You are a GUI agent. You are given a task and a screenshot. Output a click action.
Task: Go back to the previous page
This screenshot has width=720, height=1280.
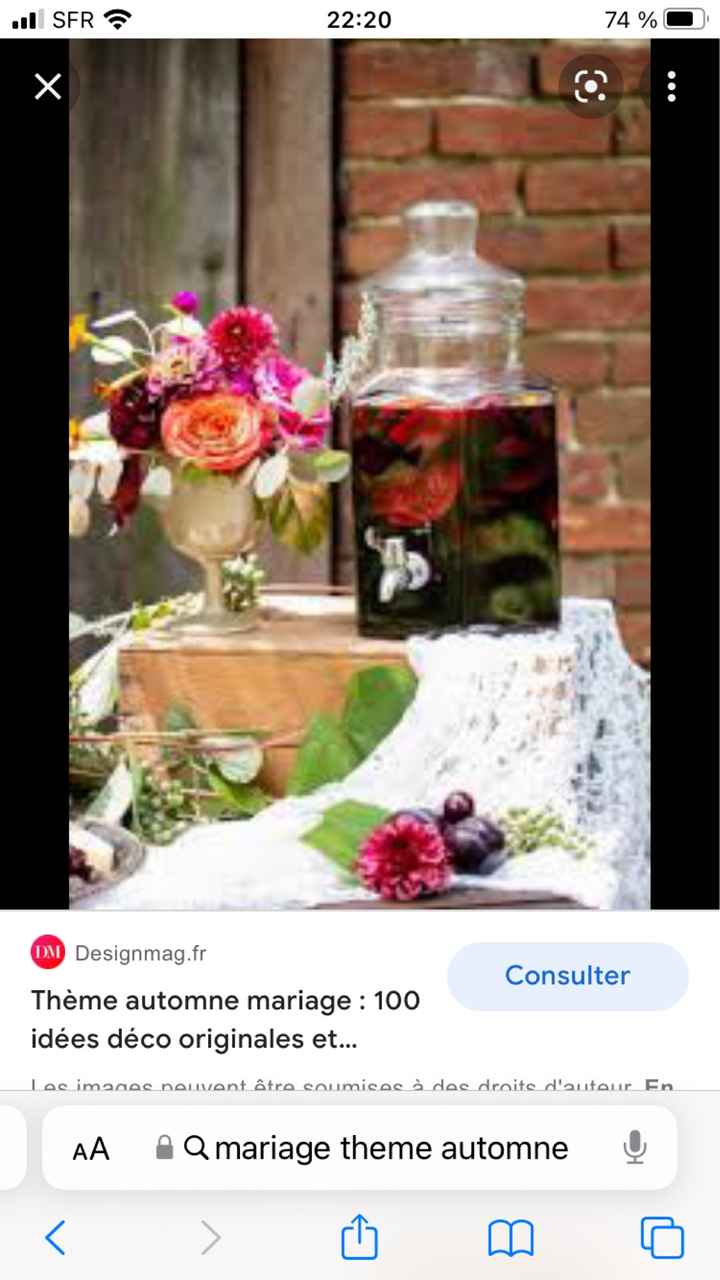56,1238
